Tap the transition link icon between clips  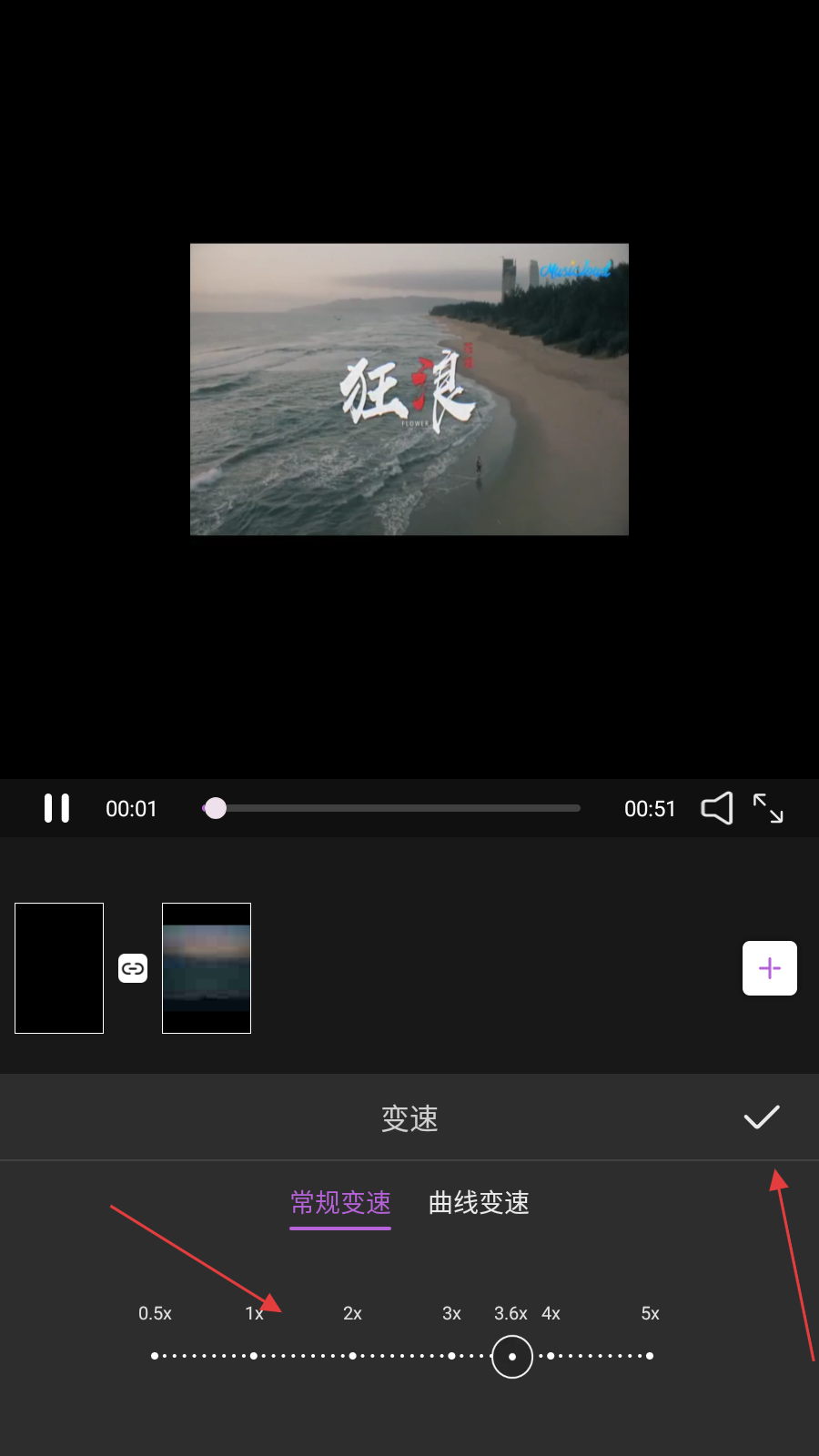pos(133,968)
